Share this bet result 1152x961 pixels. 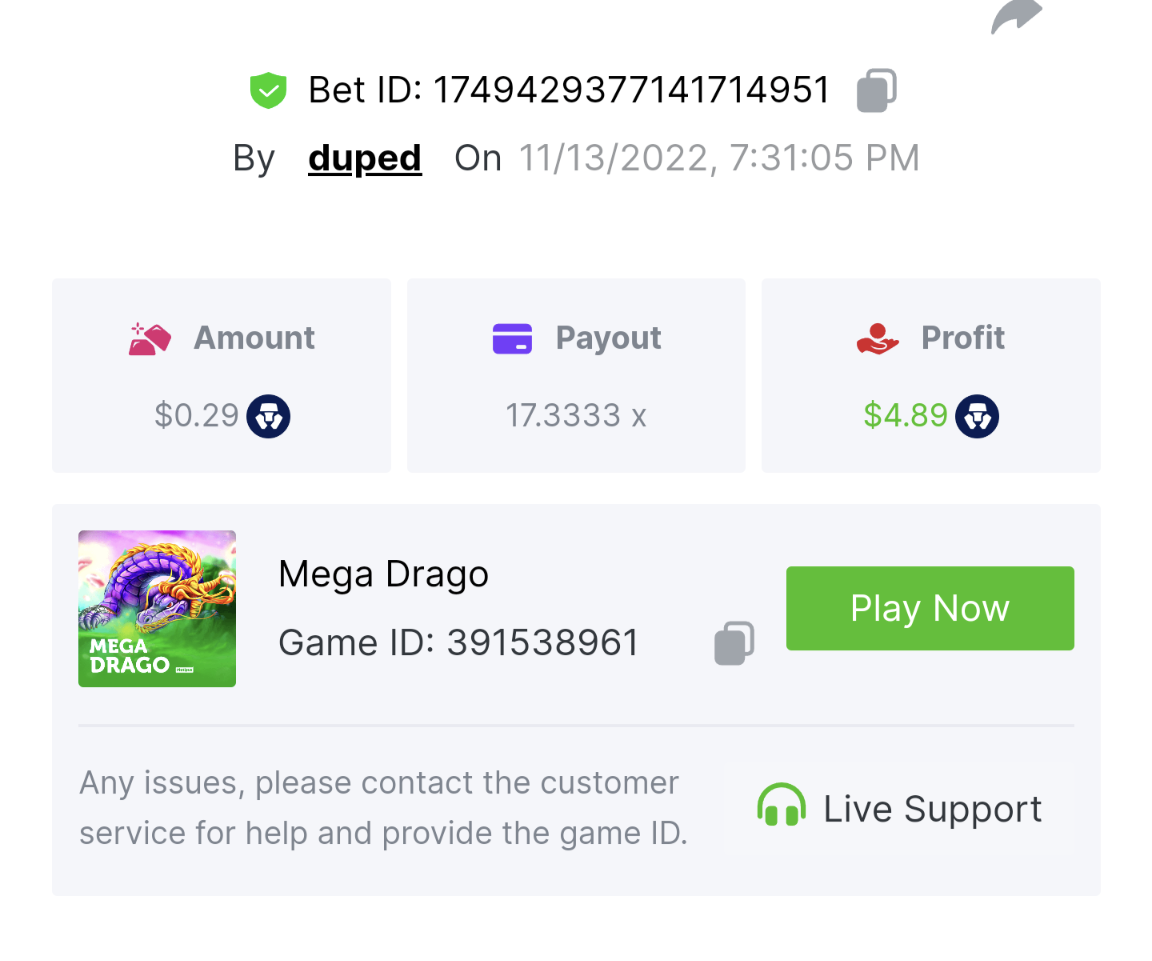pos(1016,17)
